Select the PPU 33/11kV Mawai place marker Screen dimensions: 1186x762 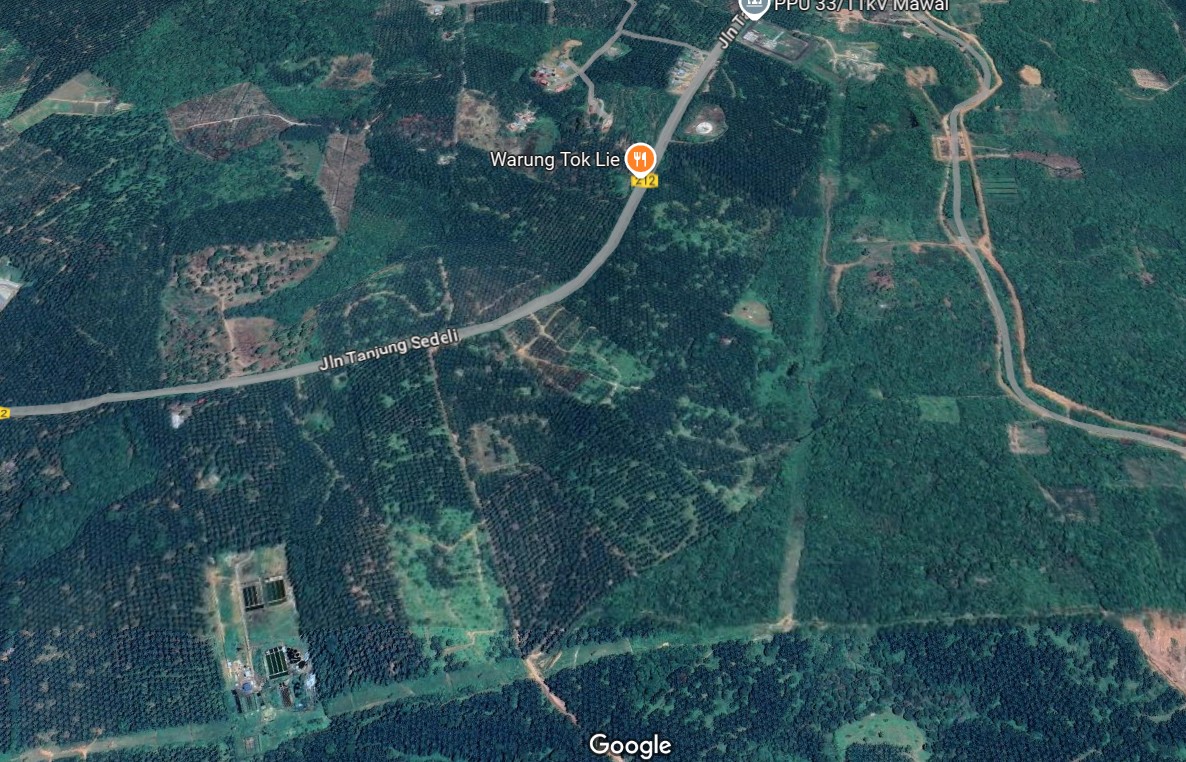coord(752,6)
